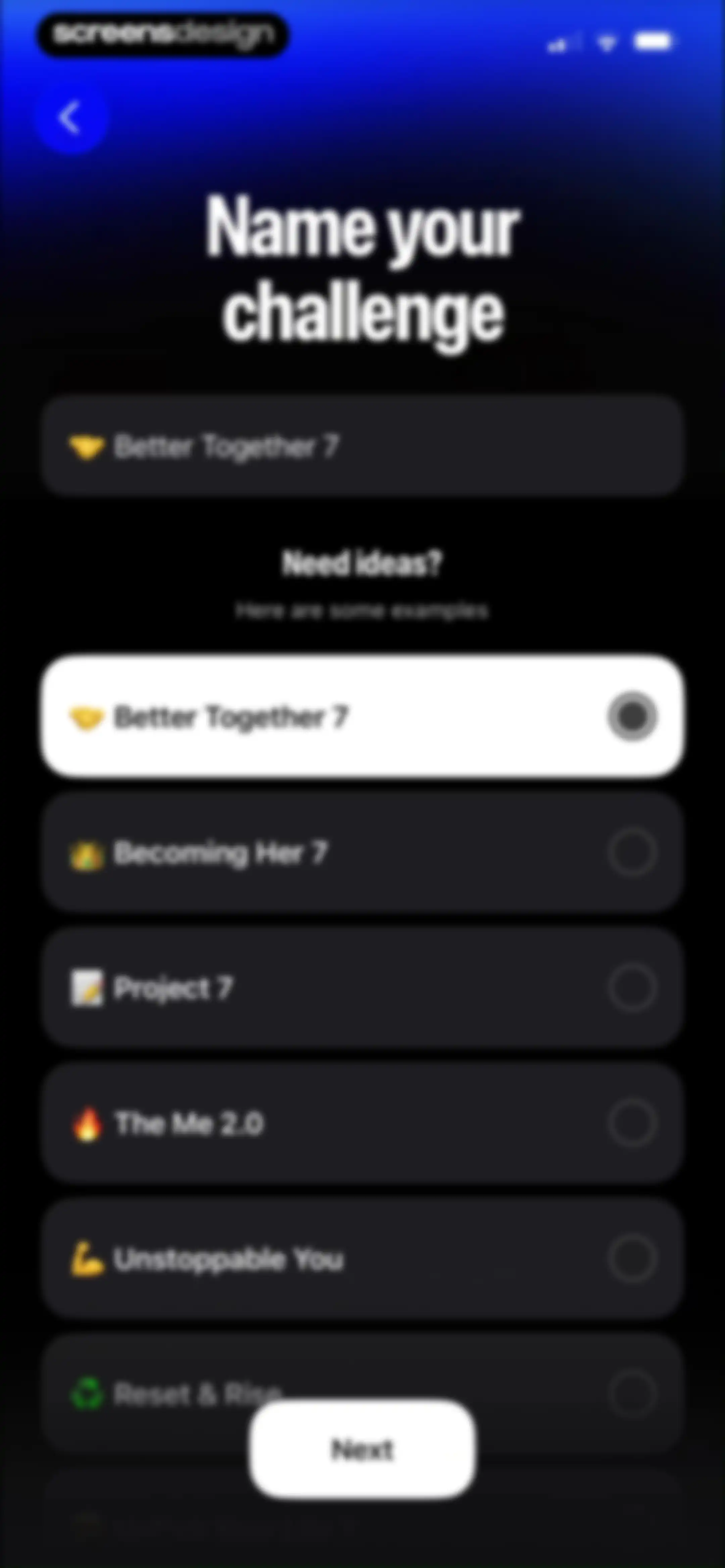Edit the challenge name text field
The width and height of the screenshot is (725, 1568).
[362, 446]
